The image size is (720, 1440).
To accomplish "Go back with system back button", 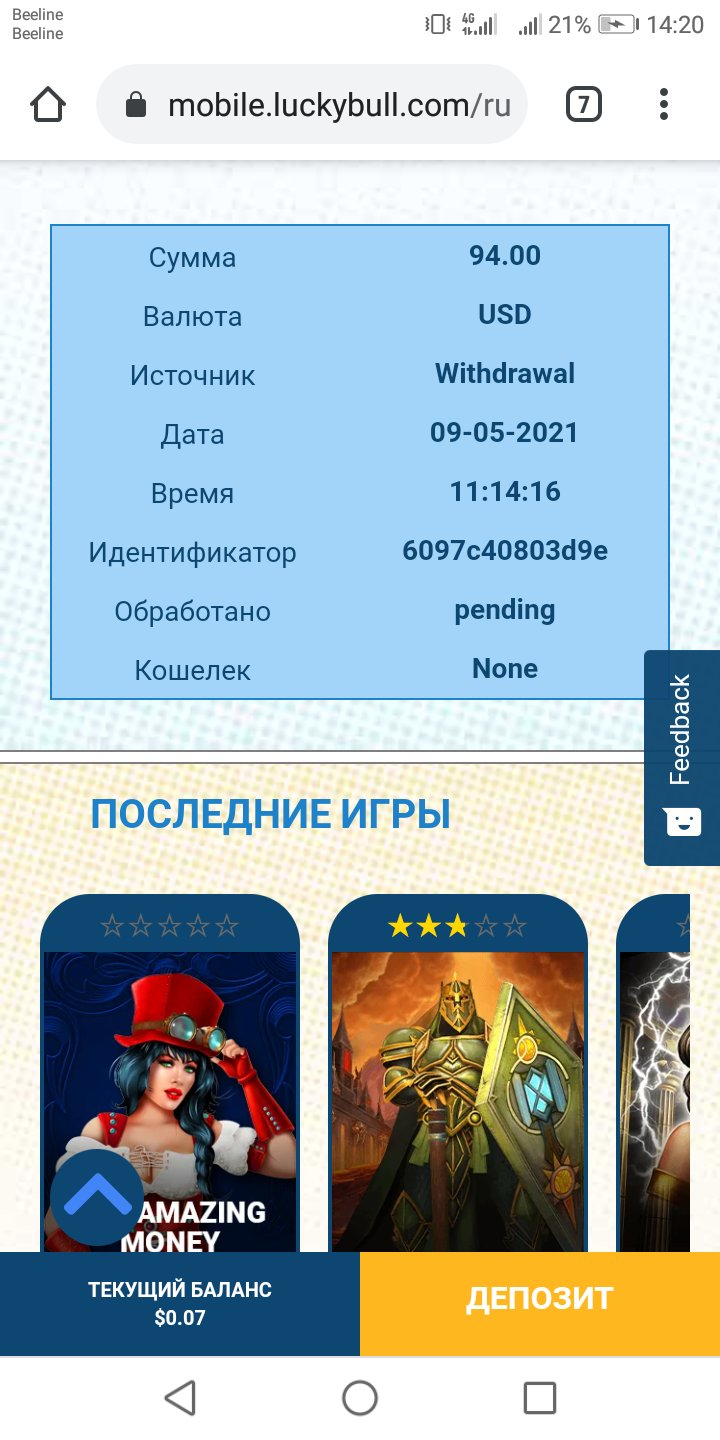I will pos(180,1397).
